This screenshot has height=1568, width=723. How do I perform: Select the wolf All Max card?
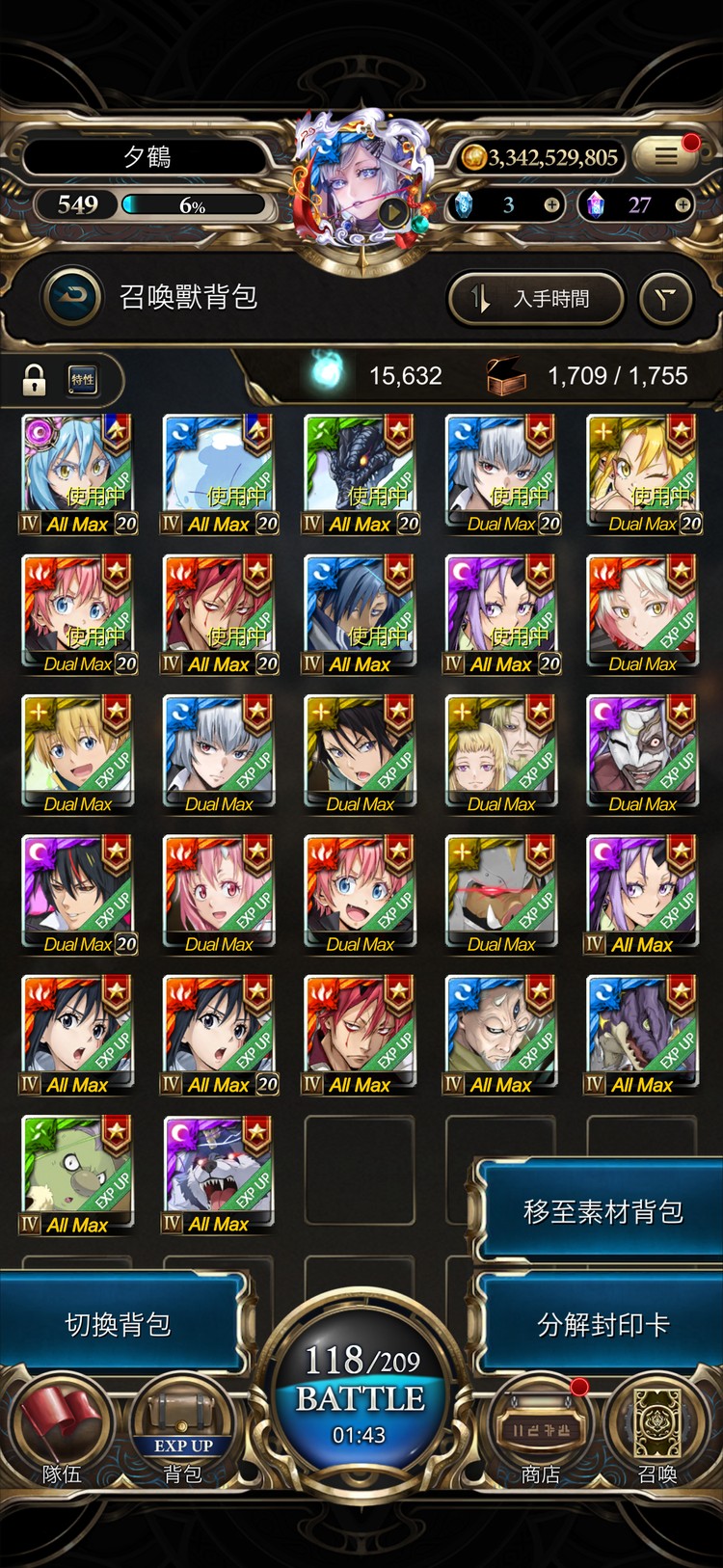[x=219, y=1173]
